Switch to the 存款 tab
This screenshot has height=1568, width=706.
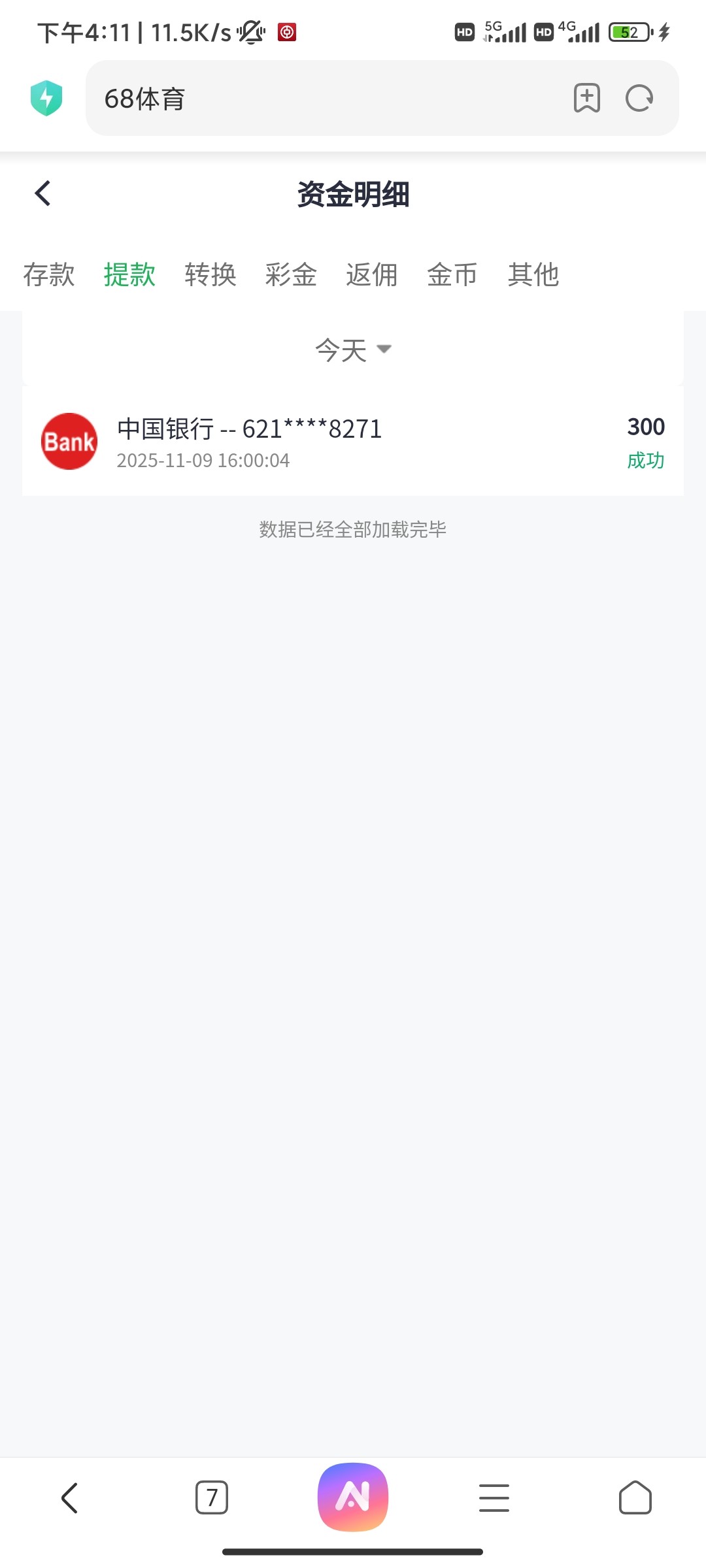pos(49,274)
